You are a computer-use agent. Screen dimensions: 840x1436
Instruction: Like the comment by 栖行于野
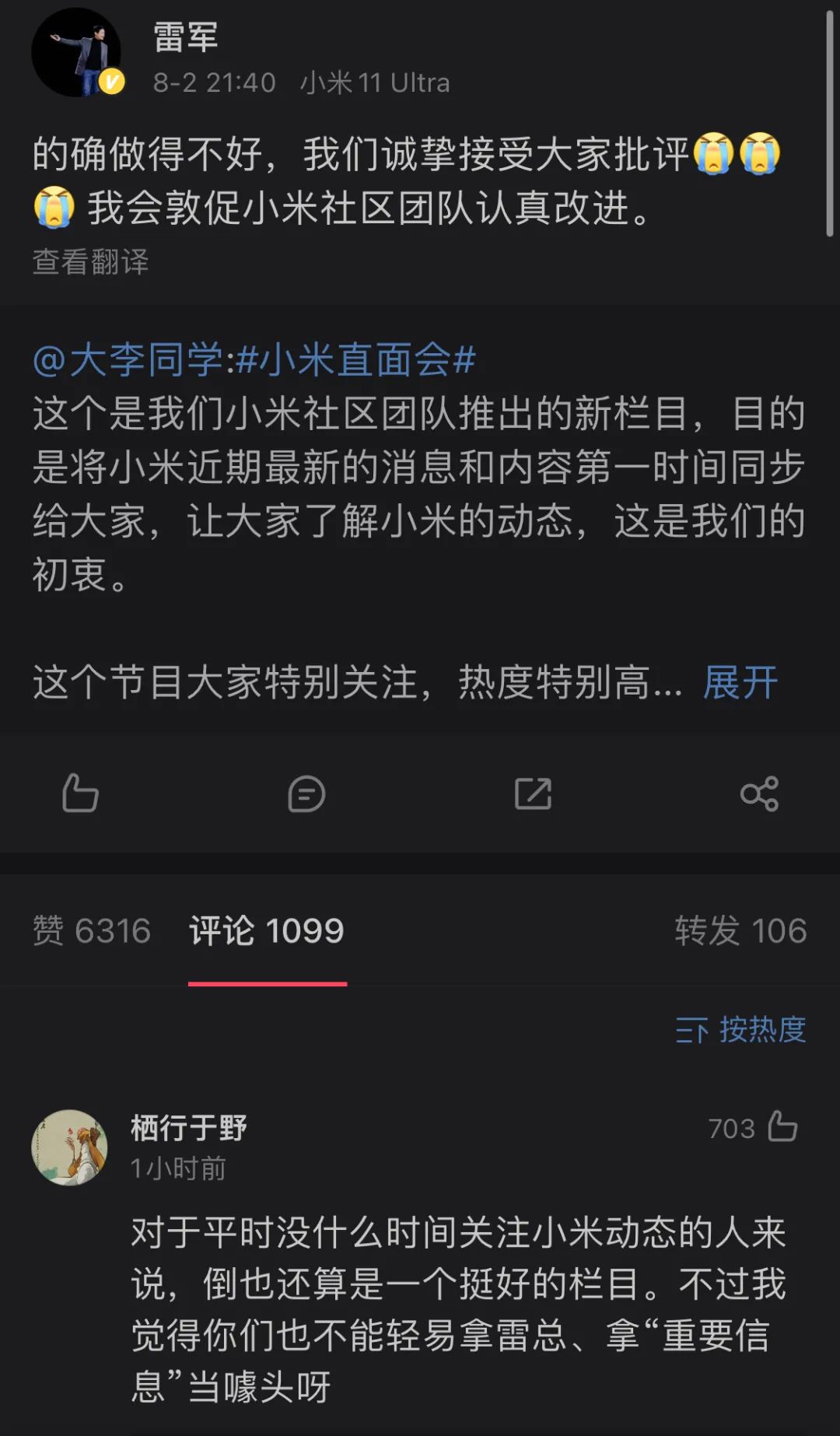(x=782, y=1127)
